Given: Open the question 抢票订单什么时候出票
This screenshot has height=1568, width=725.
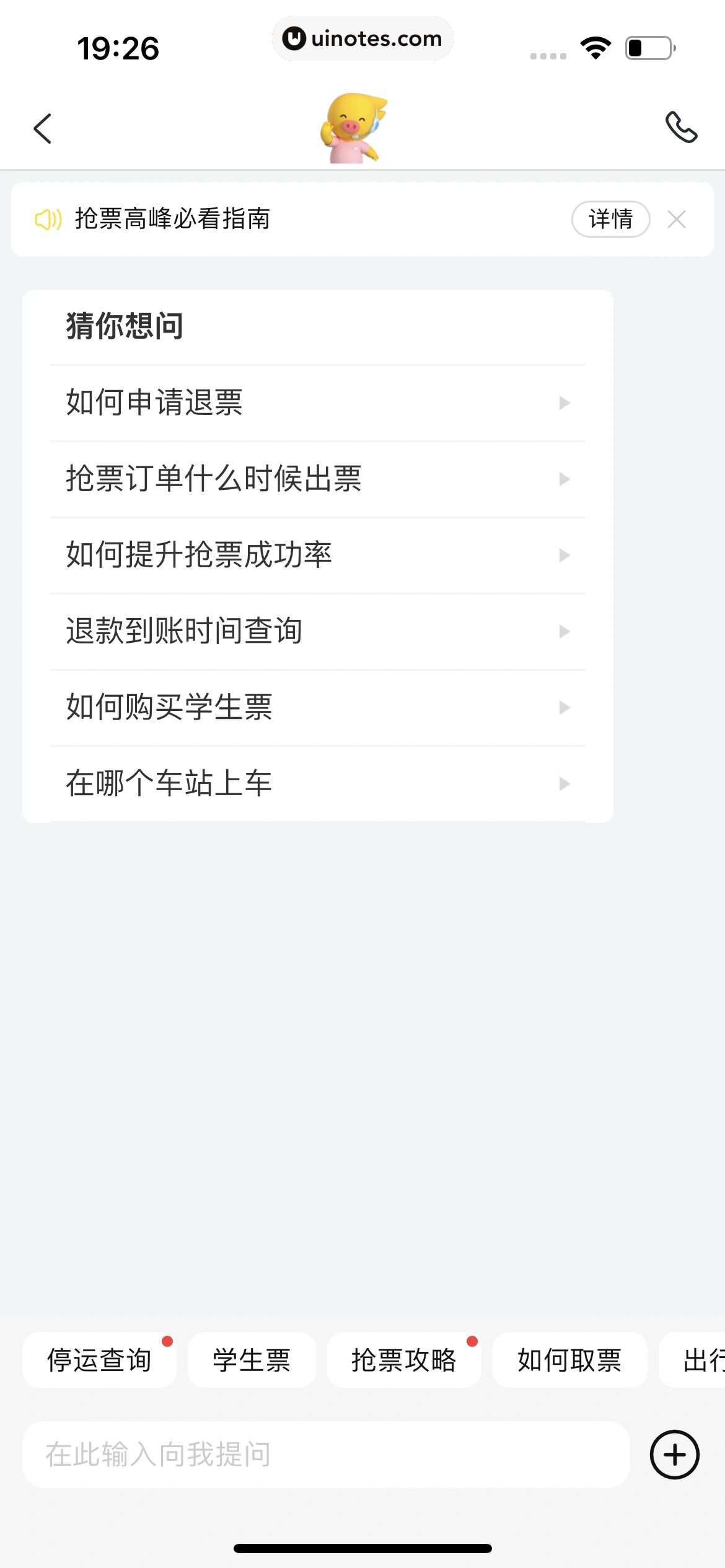Looking at the screenshot, I should pos(317,479).
